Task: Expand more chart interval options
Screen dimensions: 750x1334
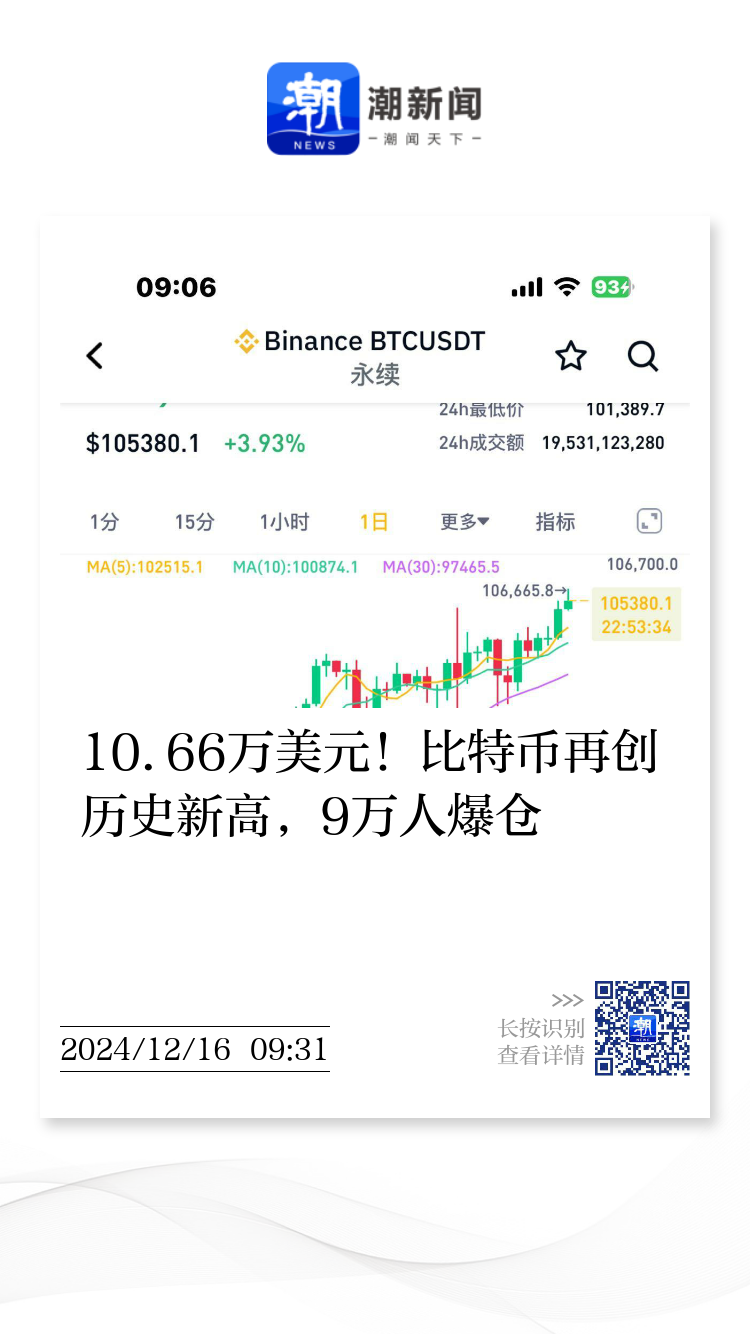Action: 463,521
